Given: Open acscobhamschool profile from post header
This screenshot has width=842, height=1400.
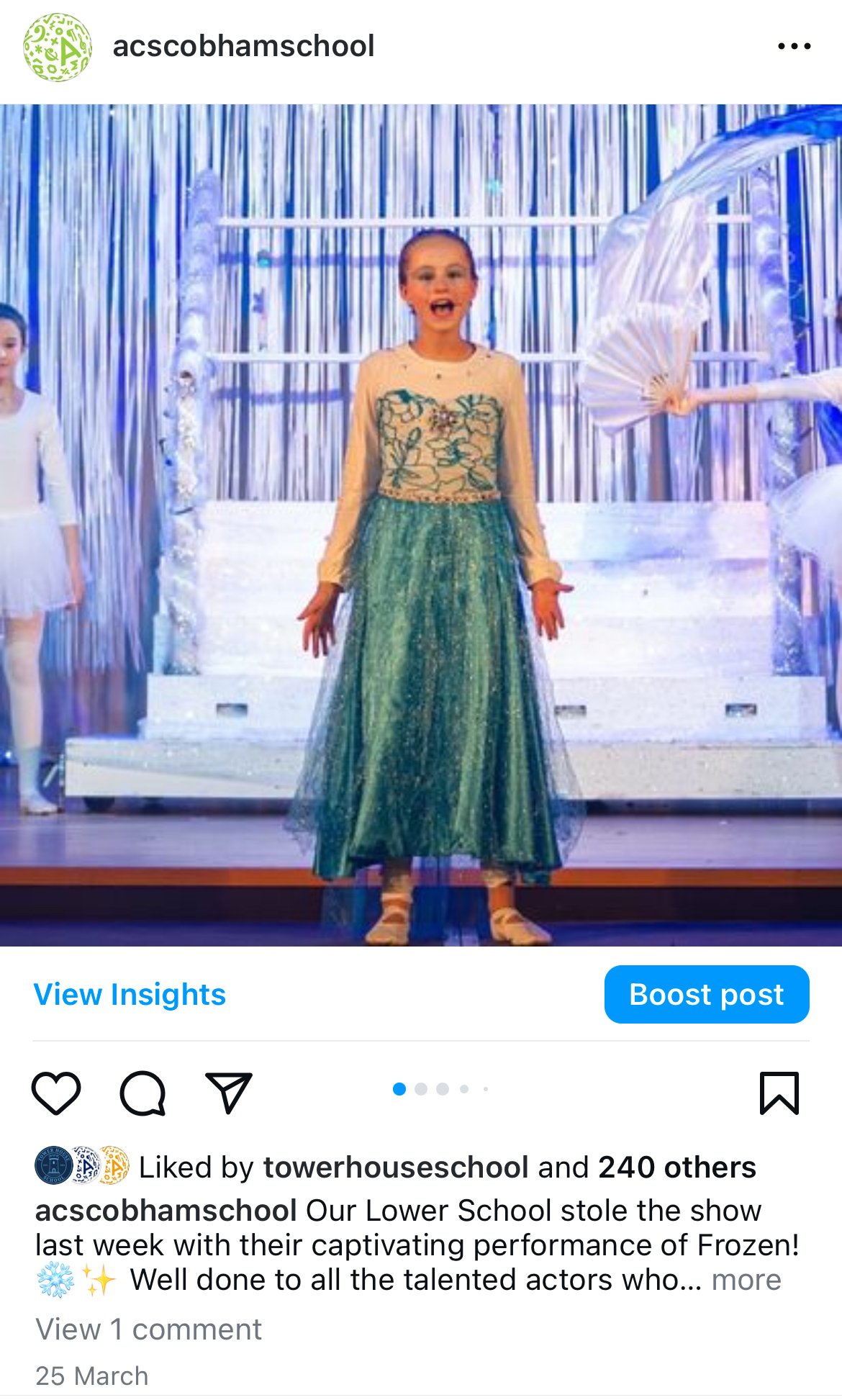Looking at the screenshot, I should 243,46.
